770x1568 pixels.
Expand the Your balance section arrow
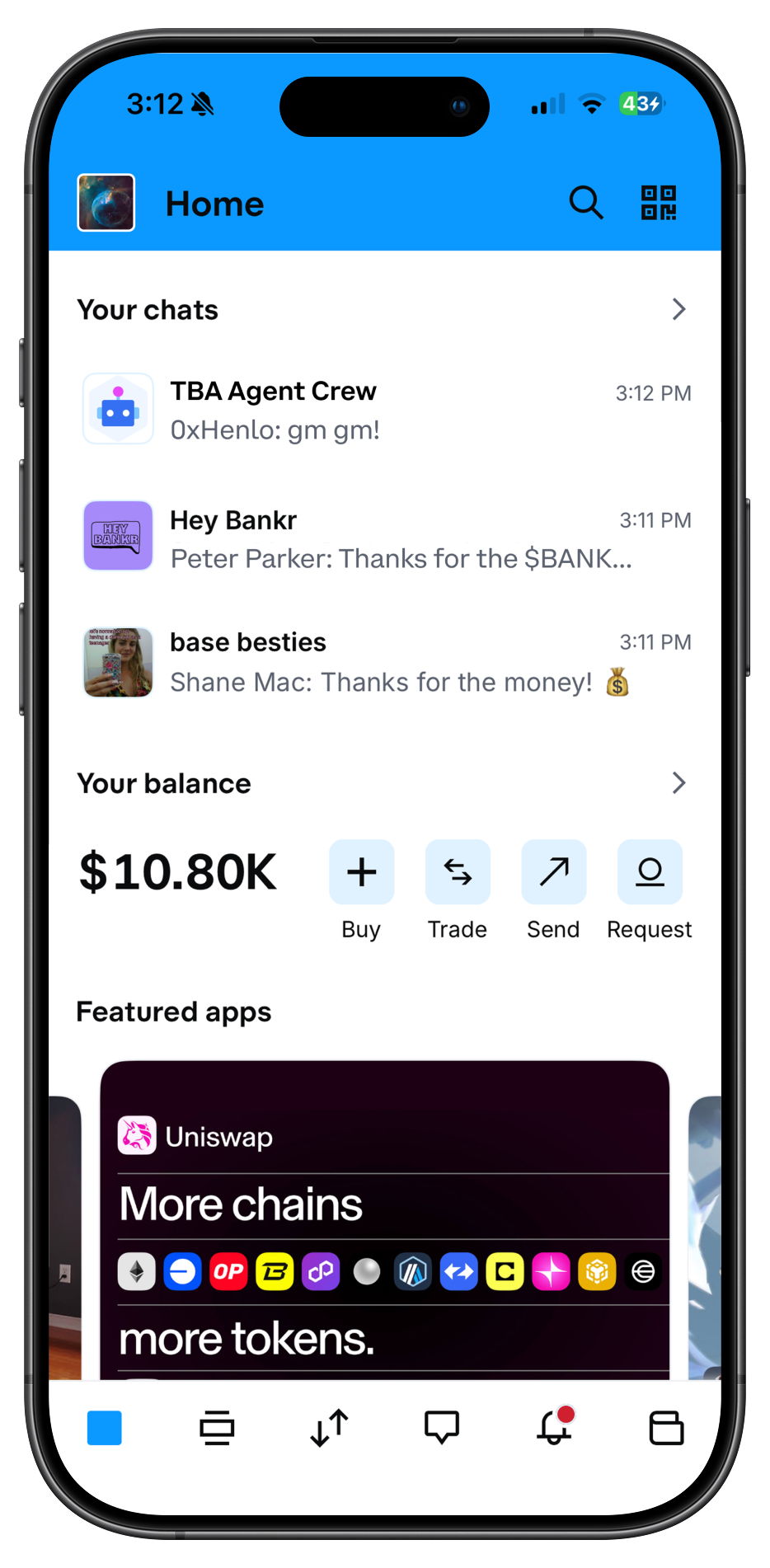coord(678,783)
